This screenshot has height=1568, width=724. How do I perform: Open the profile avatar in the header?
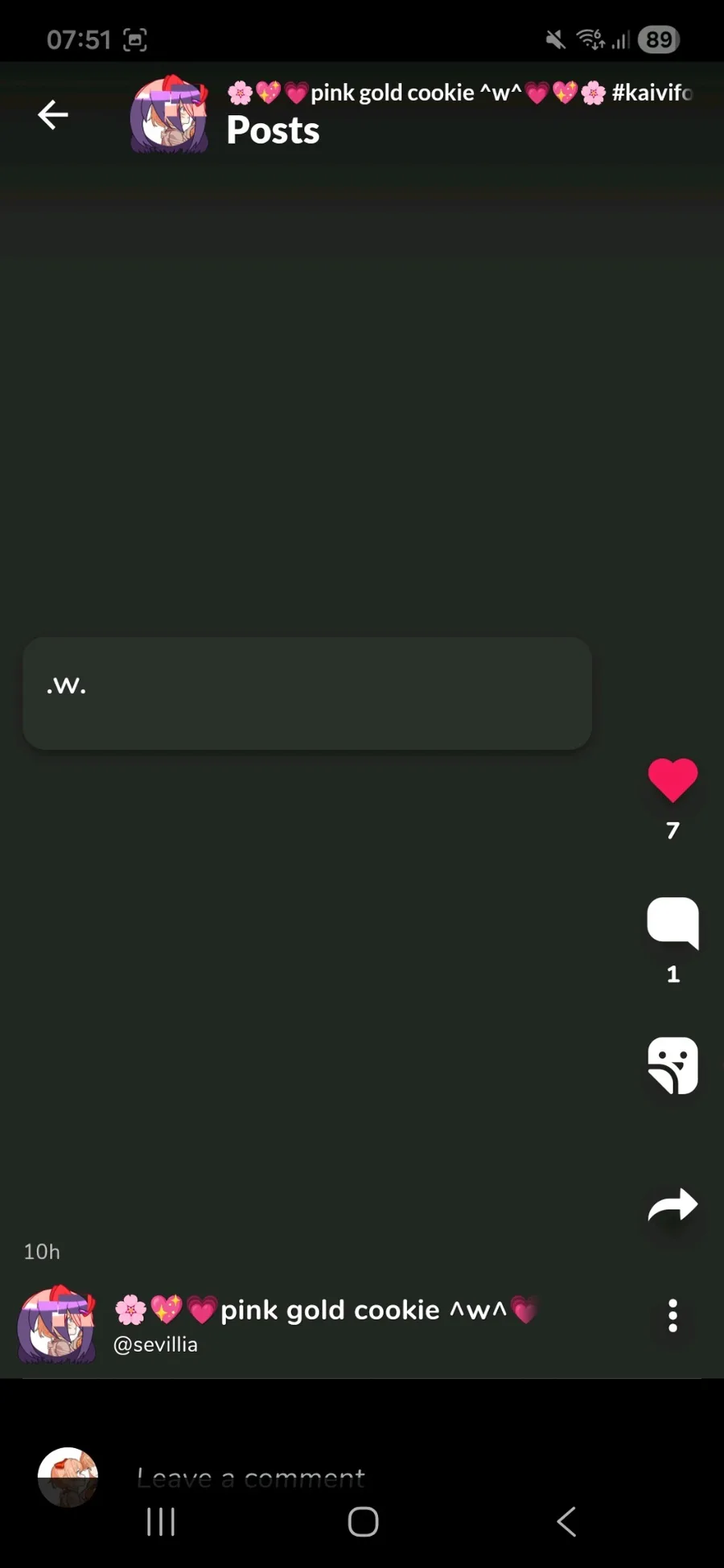coord(169,114)
